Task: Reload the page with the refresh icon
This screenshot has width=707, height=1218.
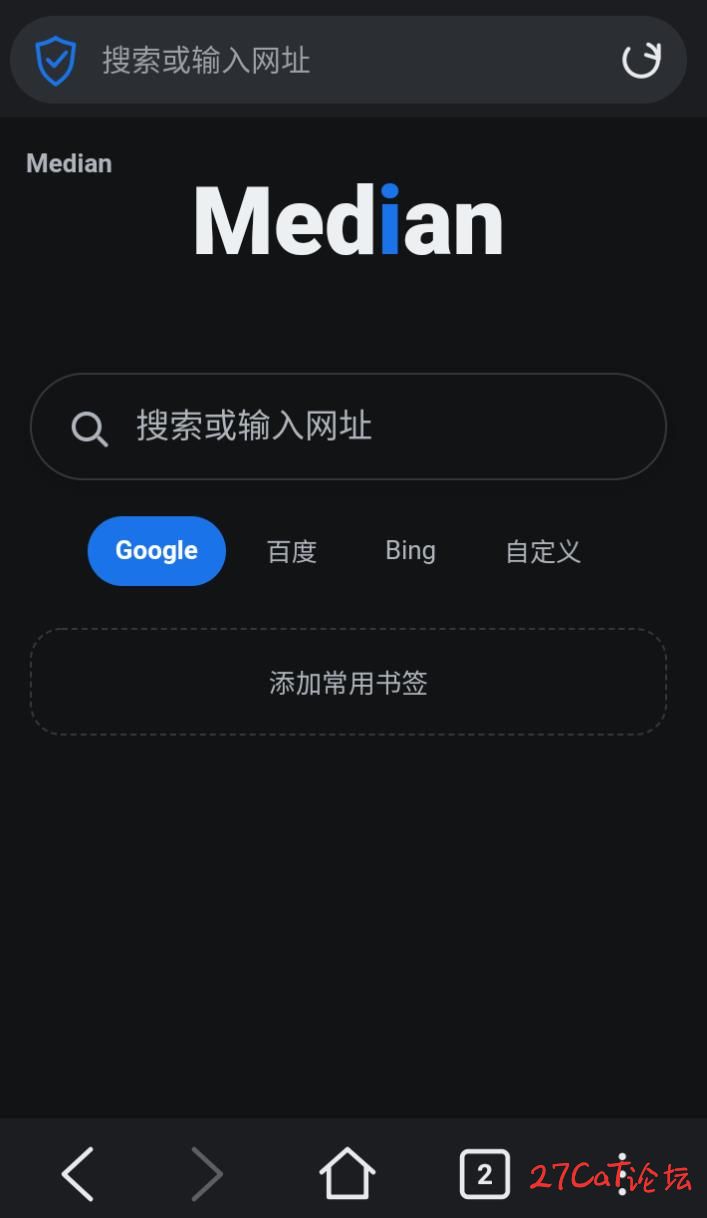Action: click(x=641, y=60)
